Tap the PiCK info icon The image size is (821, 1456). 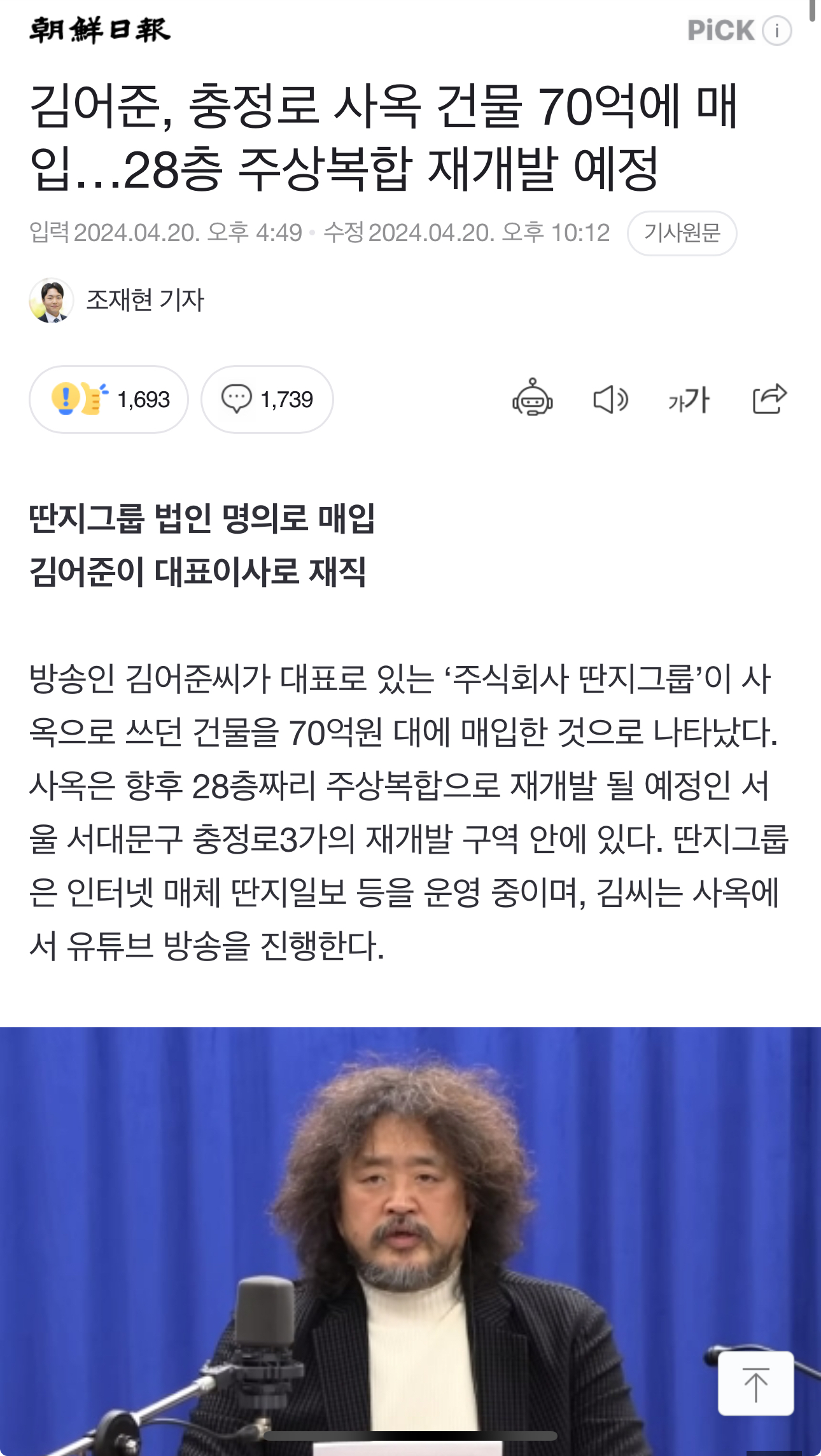[776, 31]
